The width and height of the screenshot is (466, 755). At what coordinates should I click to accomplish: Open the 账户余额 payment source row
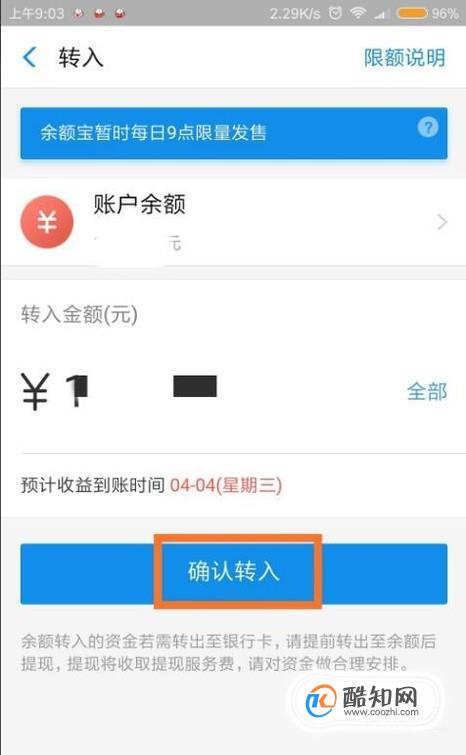pyautogui.click(x=233, y=222)
